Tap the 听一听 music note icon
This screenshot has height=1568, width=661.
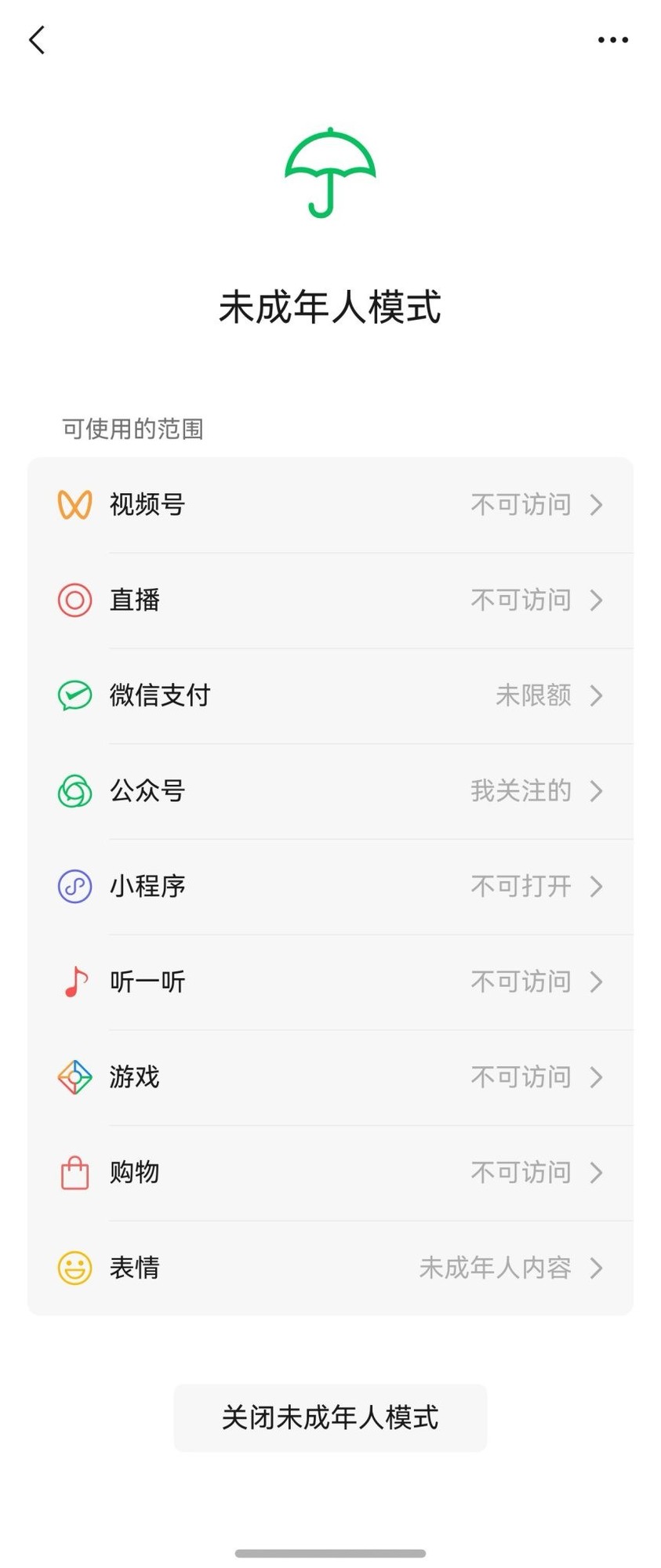(74, 982)
